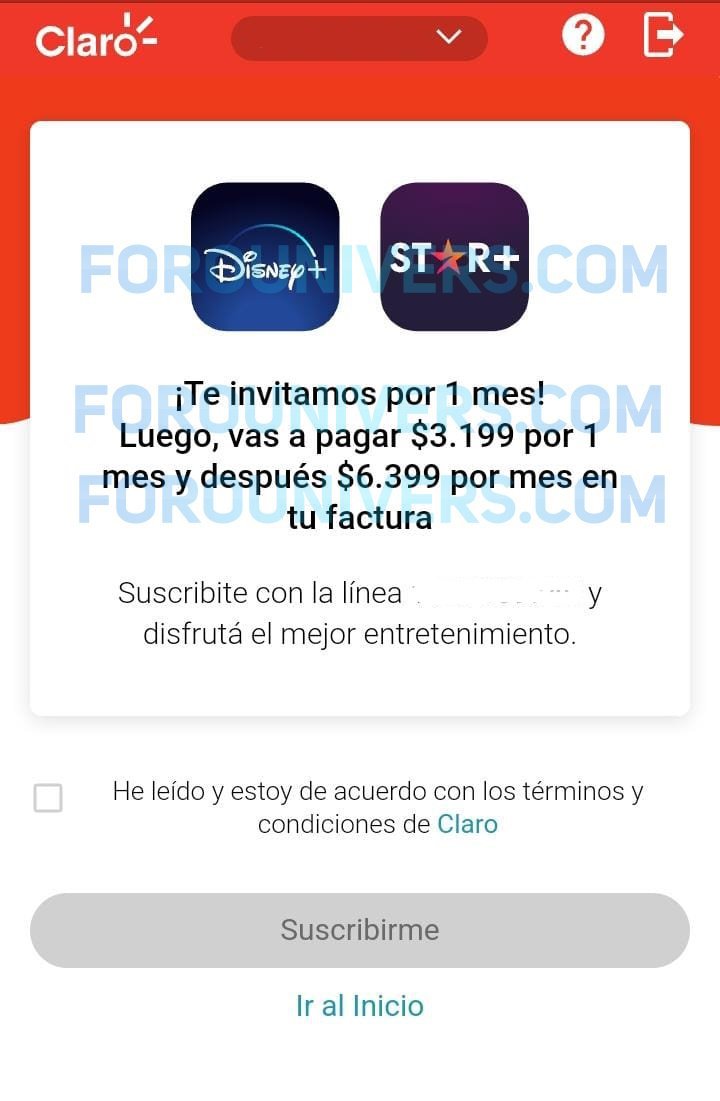Accept the agreement by ticking the checkbox
This screenshot has width=720, height=1101.
[x=47, y=799]
